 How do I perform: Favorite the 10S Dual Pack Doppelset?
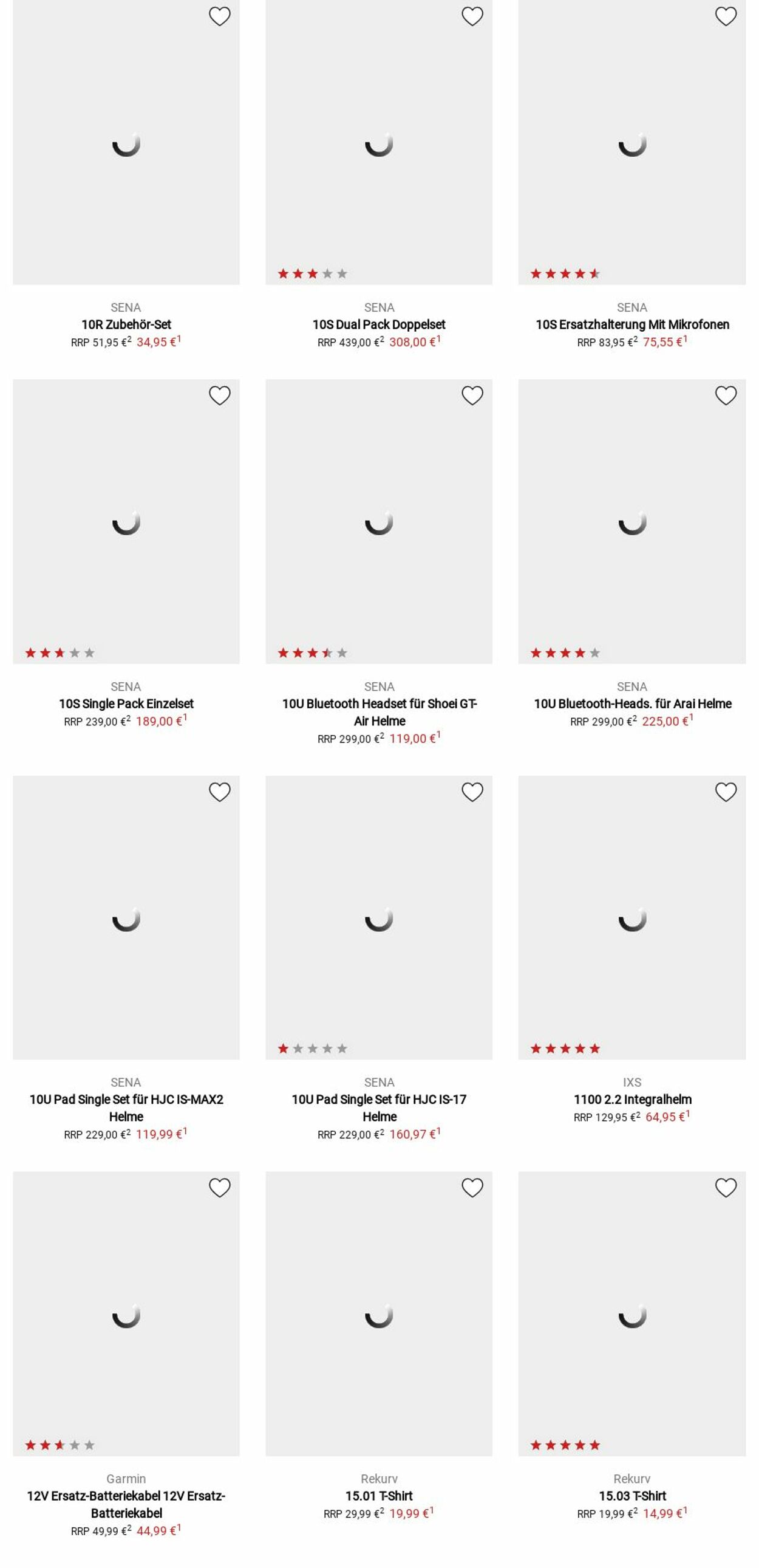472,16
